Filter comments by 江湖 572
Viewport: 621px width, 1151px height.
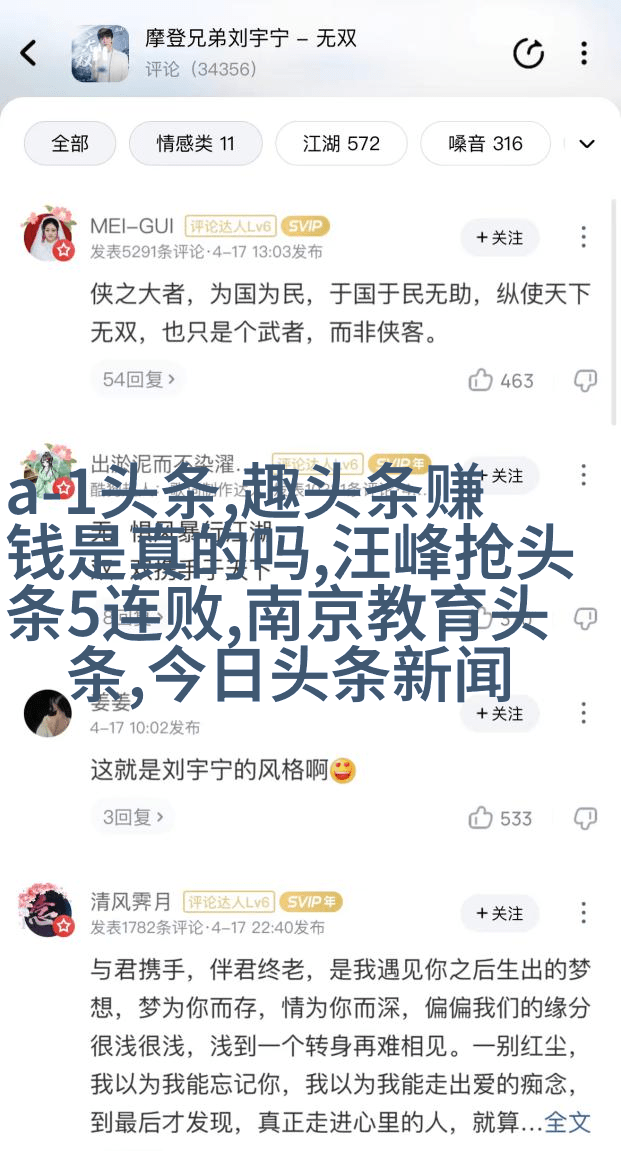point(341,144)
